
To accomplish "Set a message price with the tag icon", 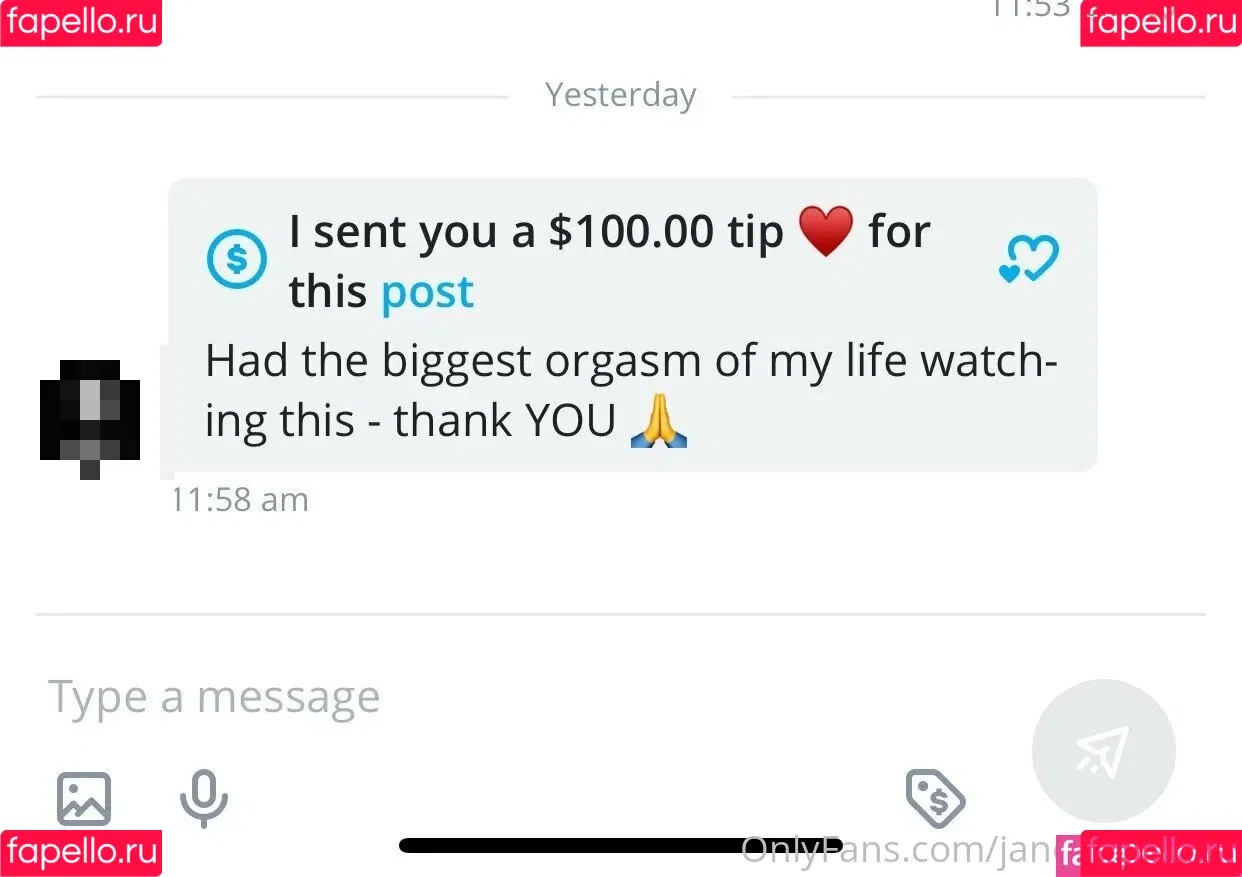I will pyautogui.click(x=935, y=798).
